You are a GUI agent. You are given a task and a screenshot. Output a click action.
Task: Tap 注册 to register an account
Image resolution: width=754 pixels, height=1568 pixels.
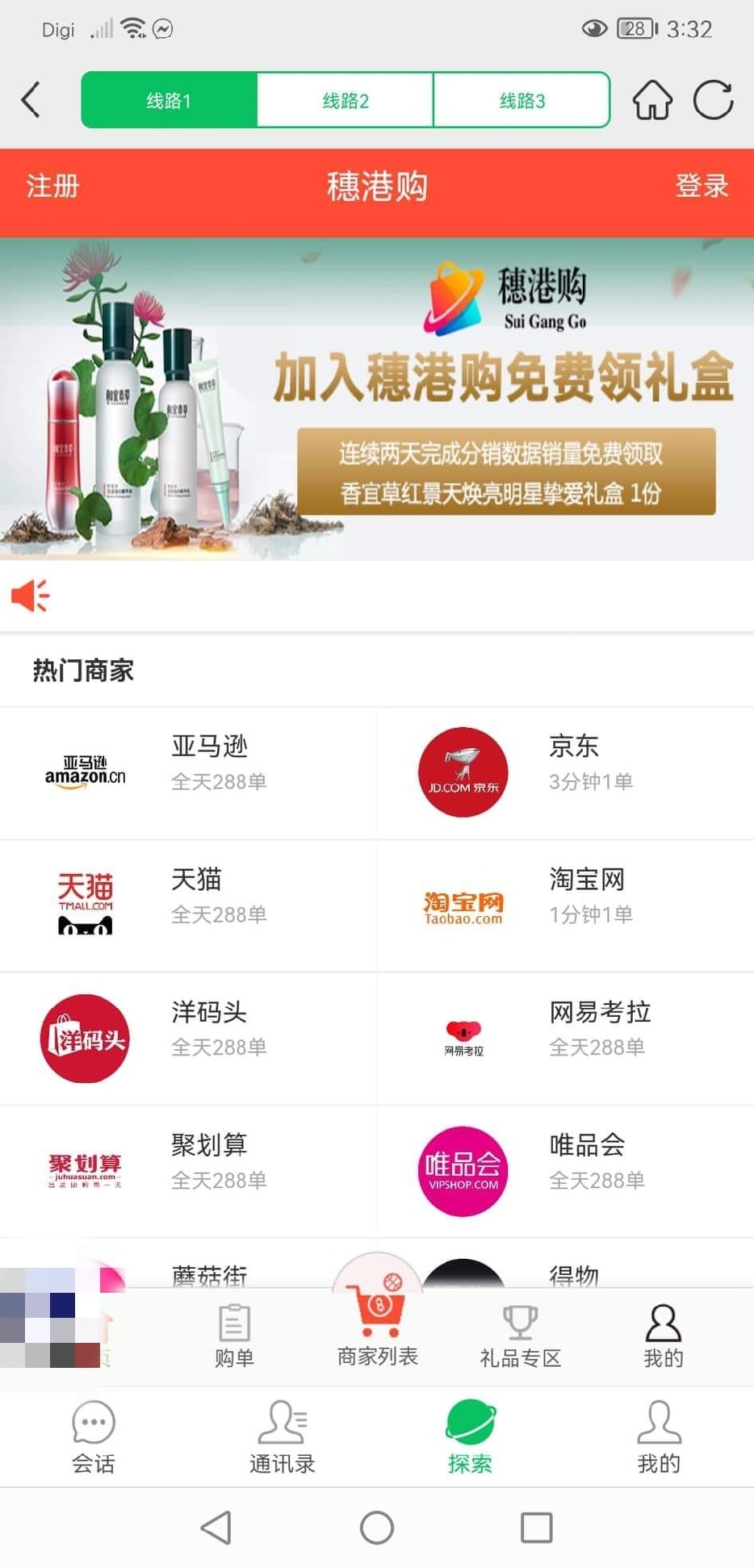point(52,186)
